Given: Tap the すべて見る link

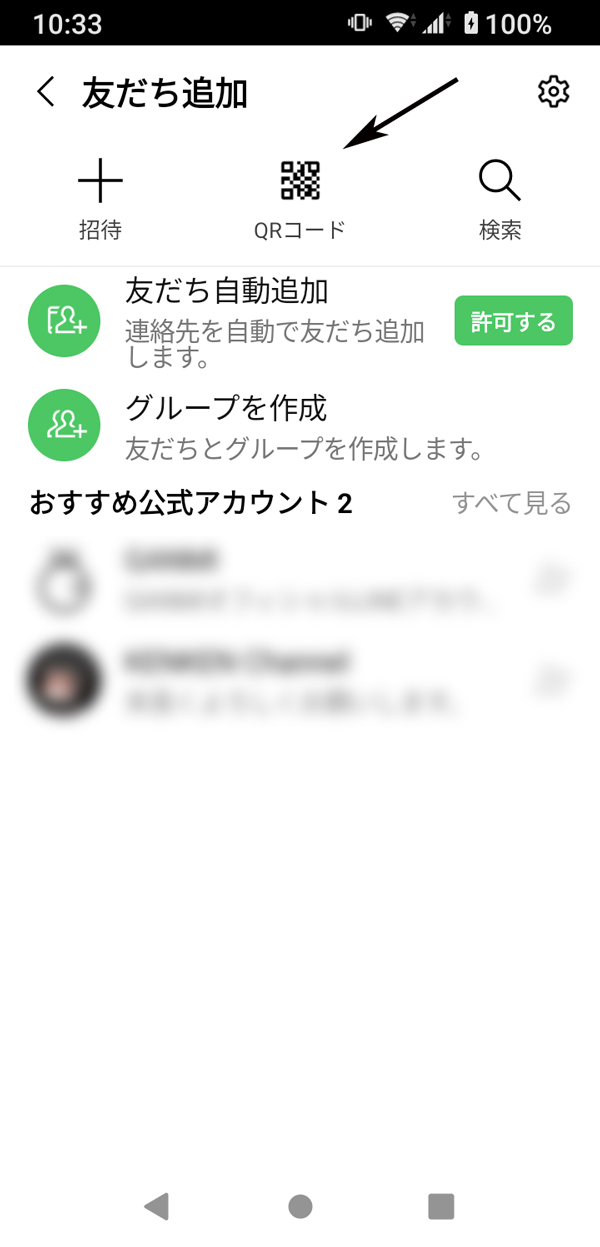Looking at the screenshot, I should coord(511,502).
